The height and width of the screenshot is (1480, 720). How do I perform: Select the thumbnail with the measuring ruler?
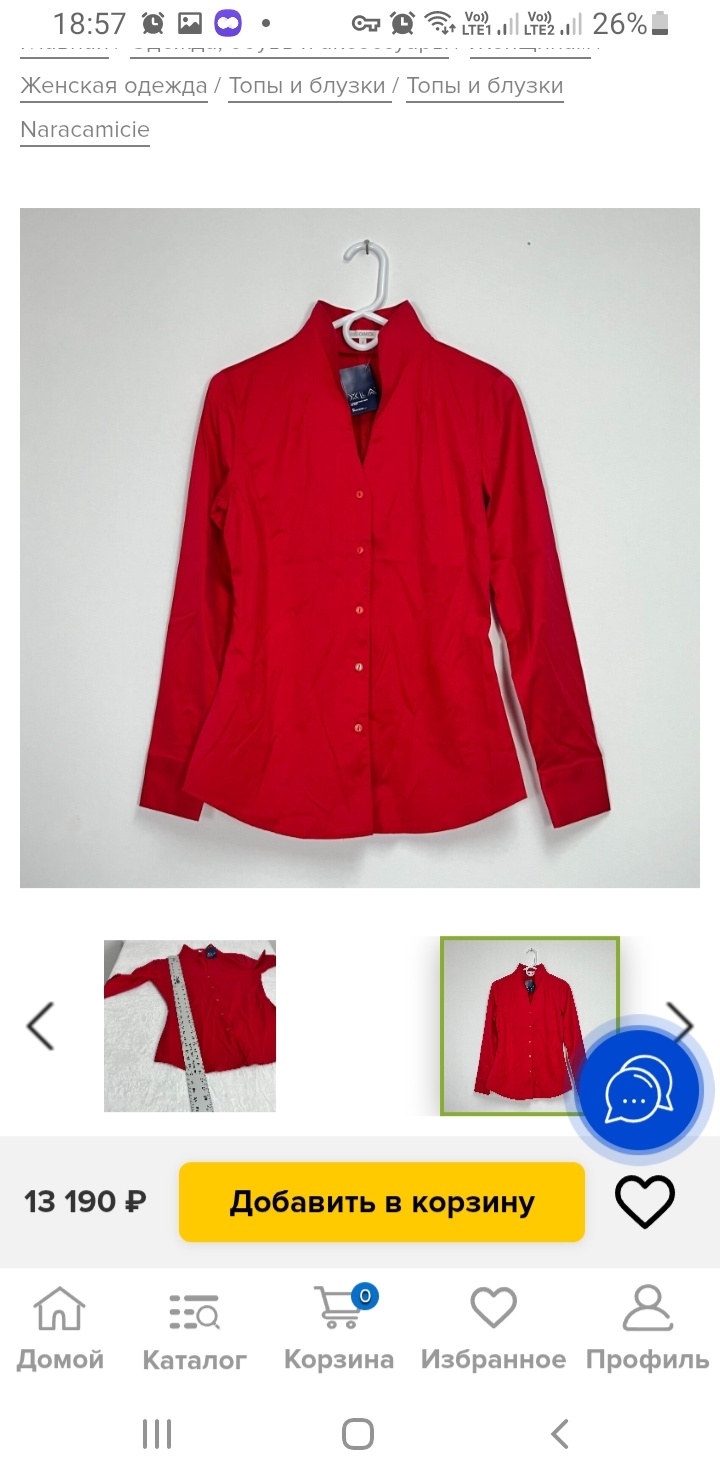pos(190,1026)
